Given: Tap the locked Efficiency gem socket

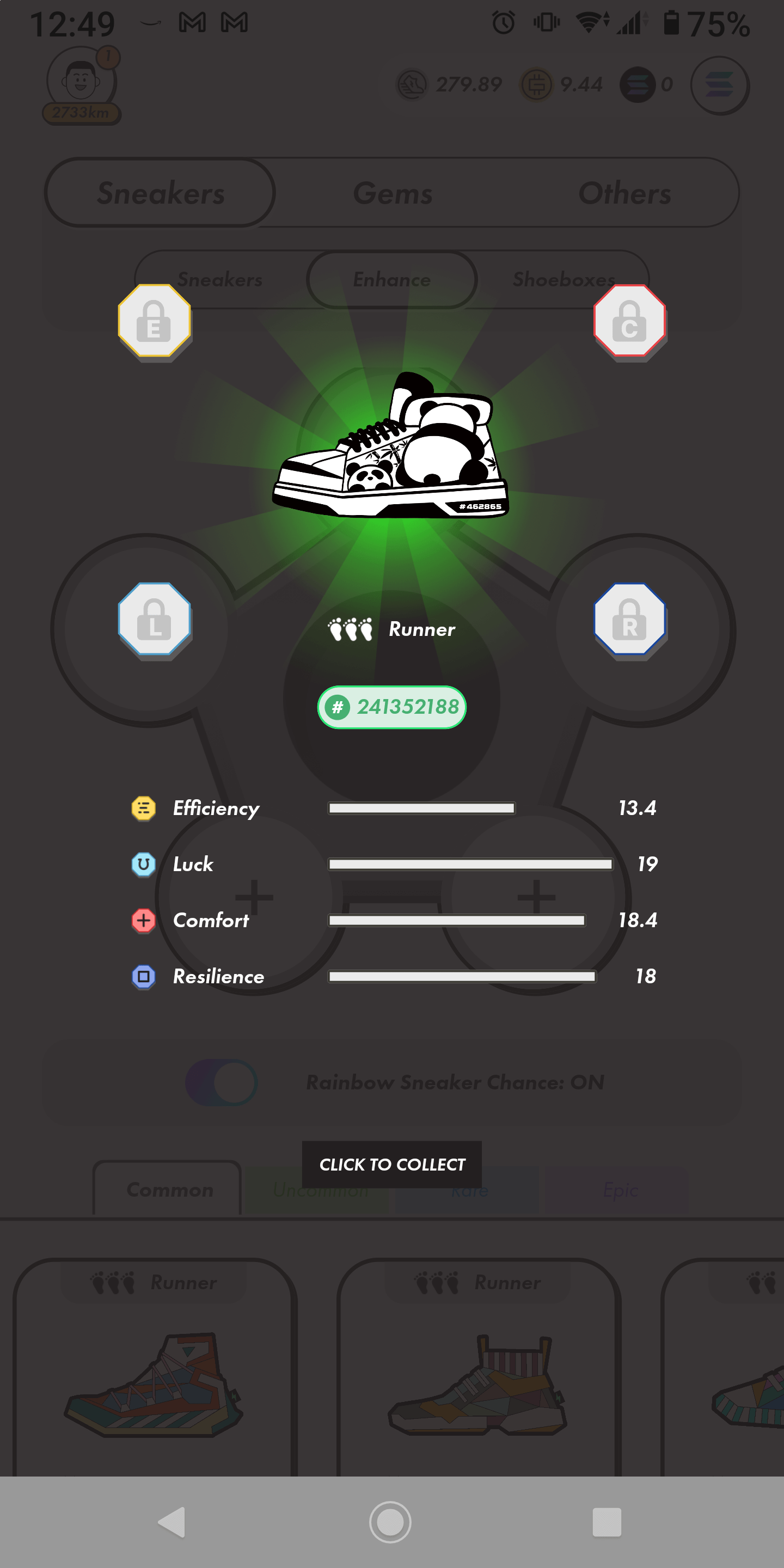Looking at the screenshot, I should click(x=155, y=321).
